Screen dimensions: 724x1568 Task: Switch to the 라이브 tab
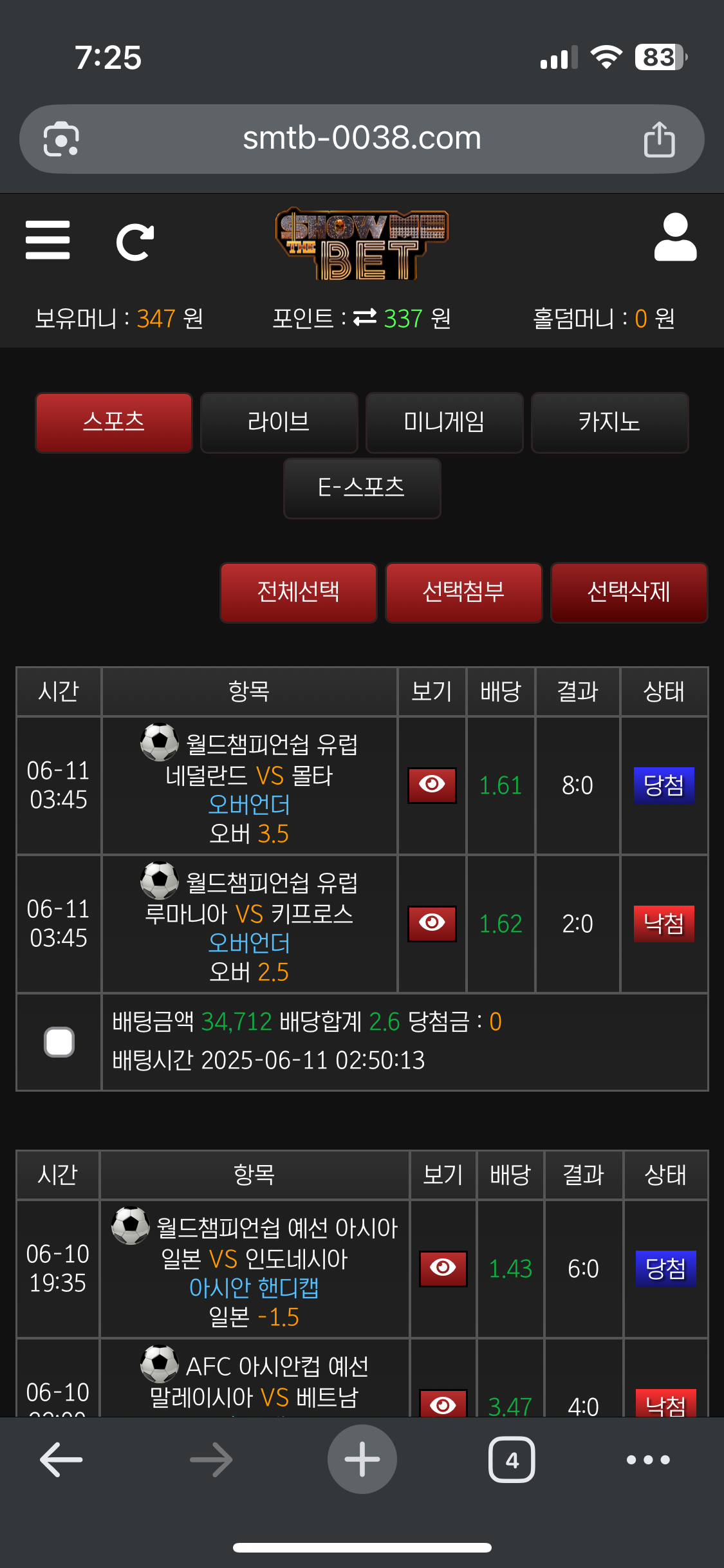(x=279, y=422)
